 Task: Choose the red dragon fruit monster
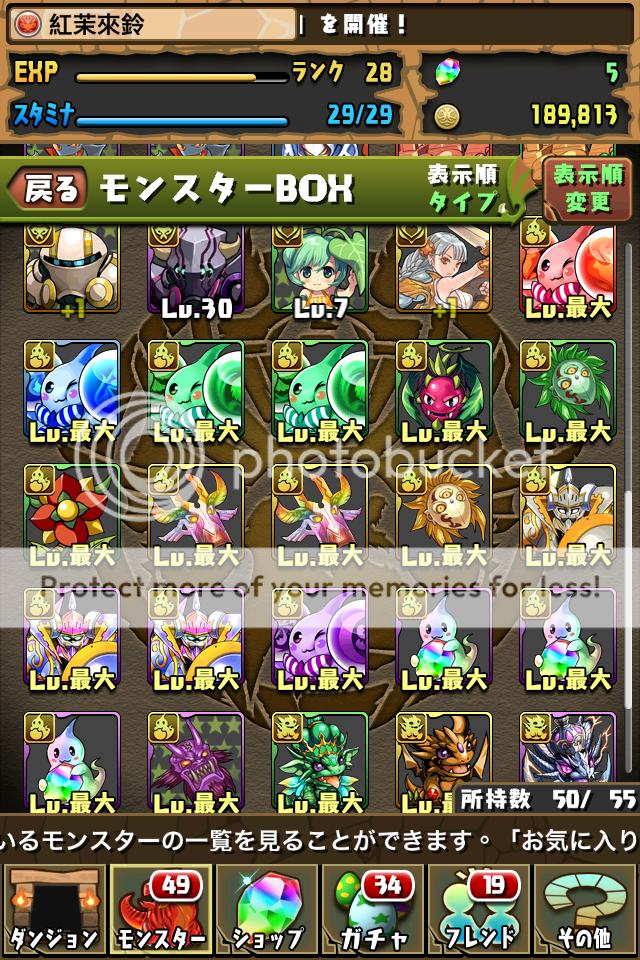[x=444, y=390]
